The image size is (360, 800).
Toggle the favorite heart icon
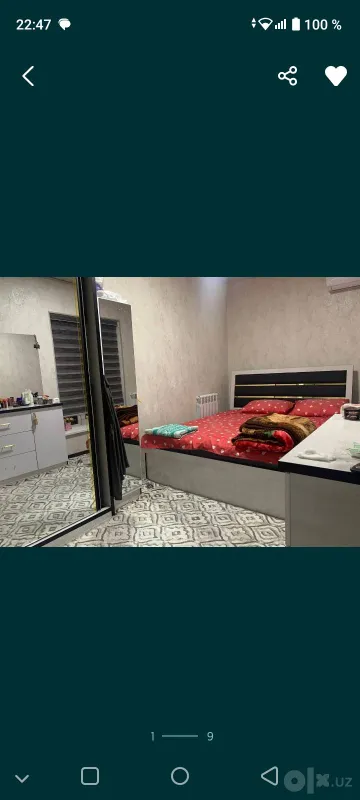[336, 76]
